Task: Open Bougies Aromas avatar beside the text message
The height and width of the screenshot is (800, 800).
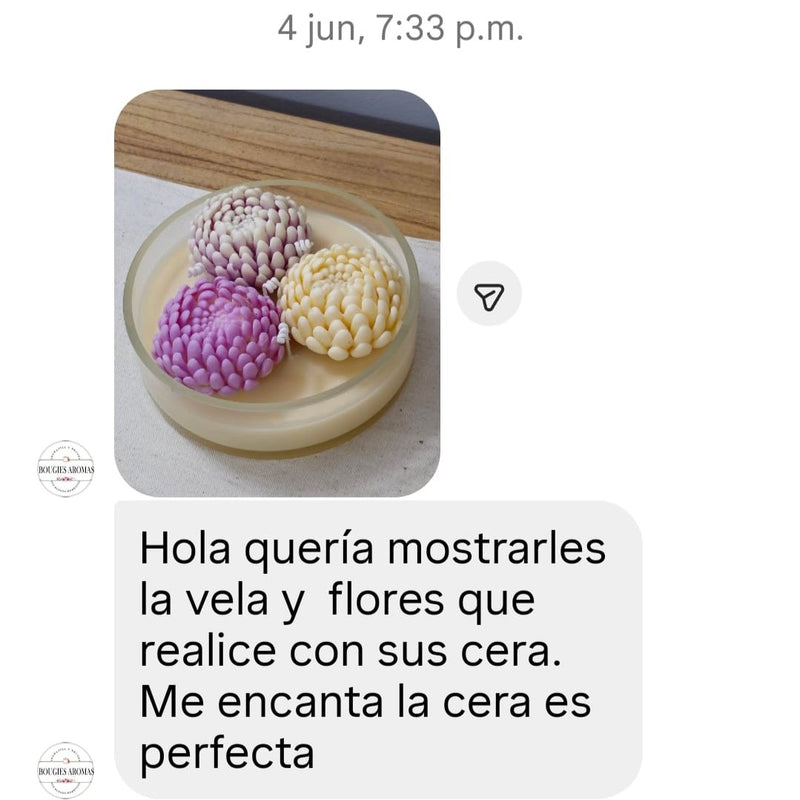Action: click(x=66, y=770)
